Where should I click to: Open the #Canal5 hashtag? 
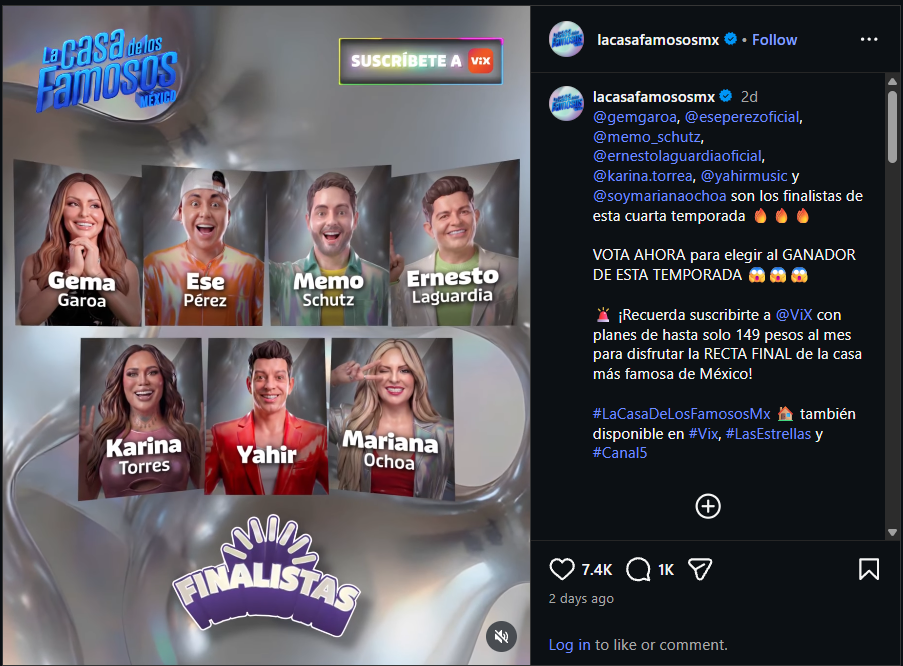point(620,453)
